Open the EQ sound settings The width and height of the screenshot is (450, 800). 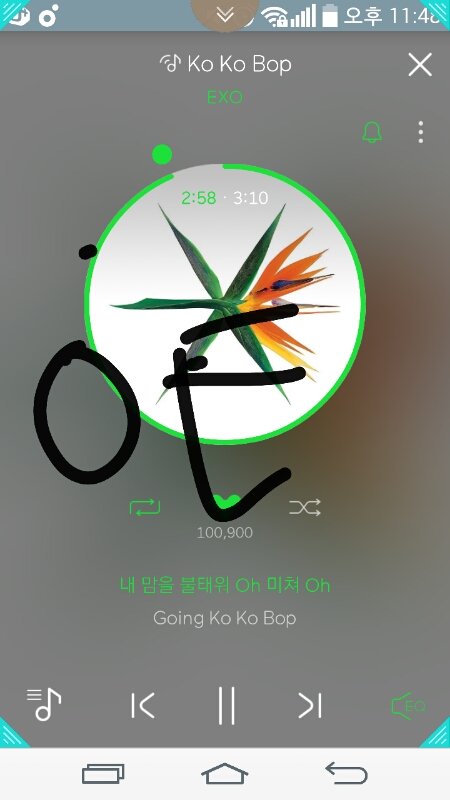pyautogui.click(x=408, y=706)
